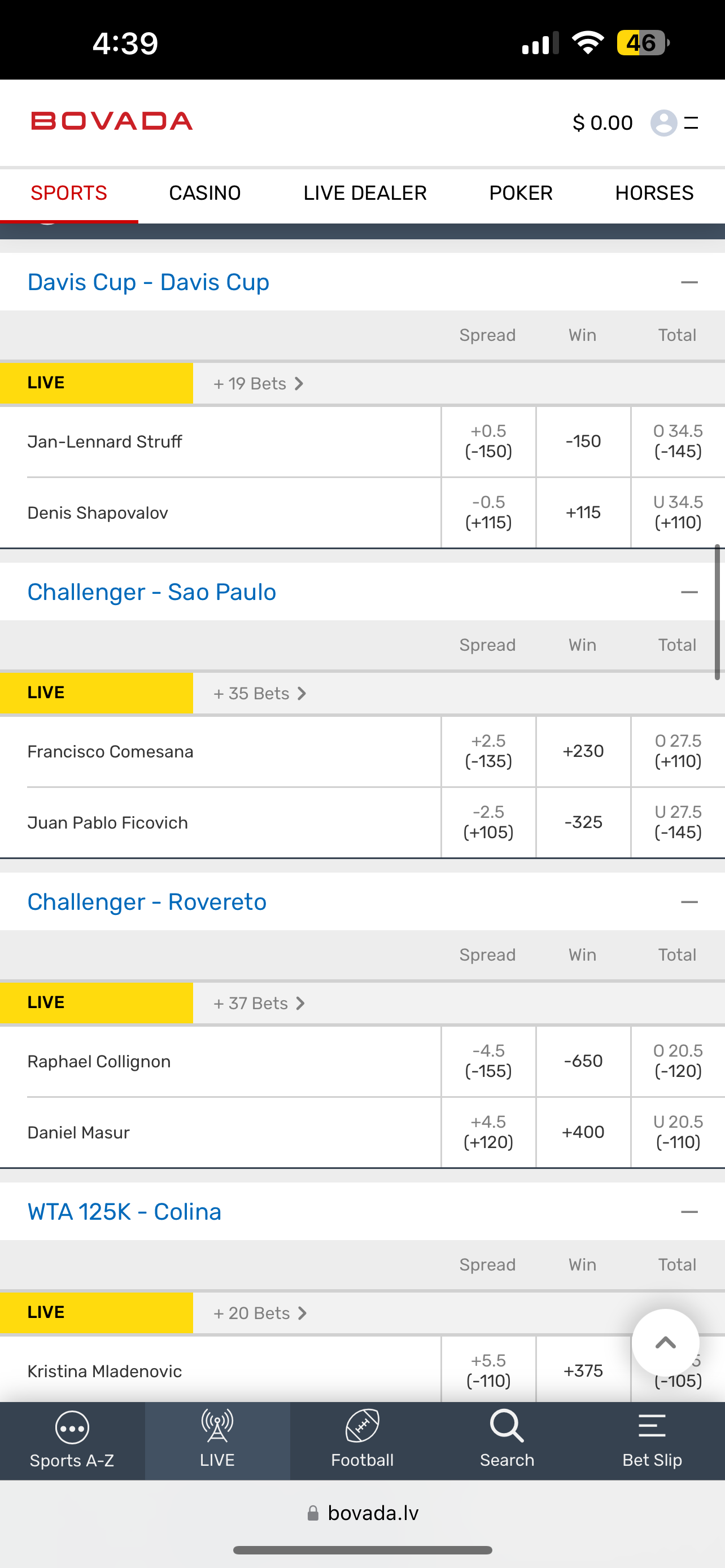Bet on Raphael Collignon to win at -650
The height and width of the screenshot is (1568, 725).
583,1061
